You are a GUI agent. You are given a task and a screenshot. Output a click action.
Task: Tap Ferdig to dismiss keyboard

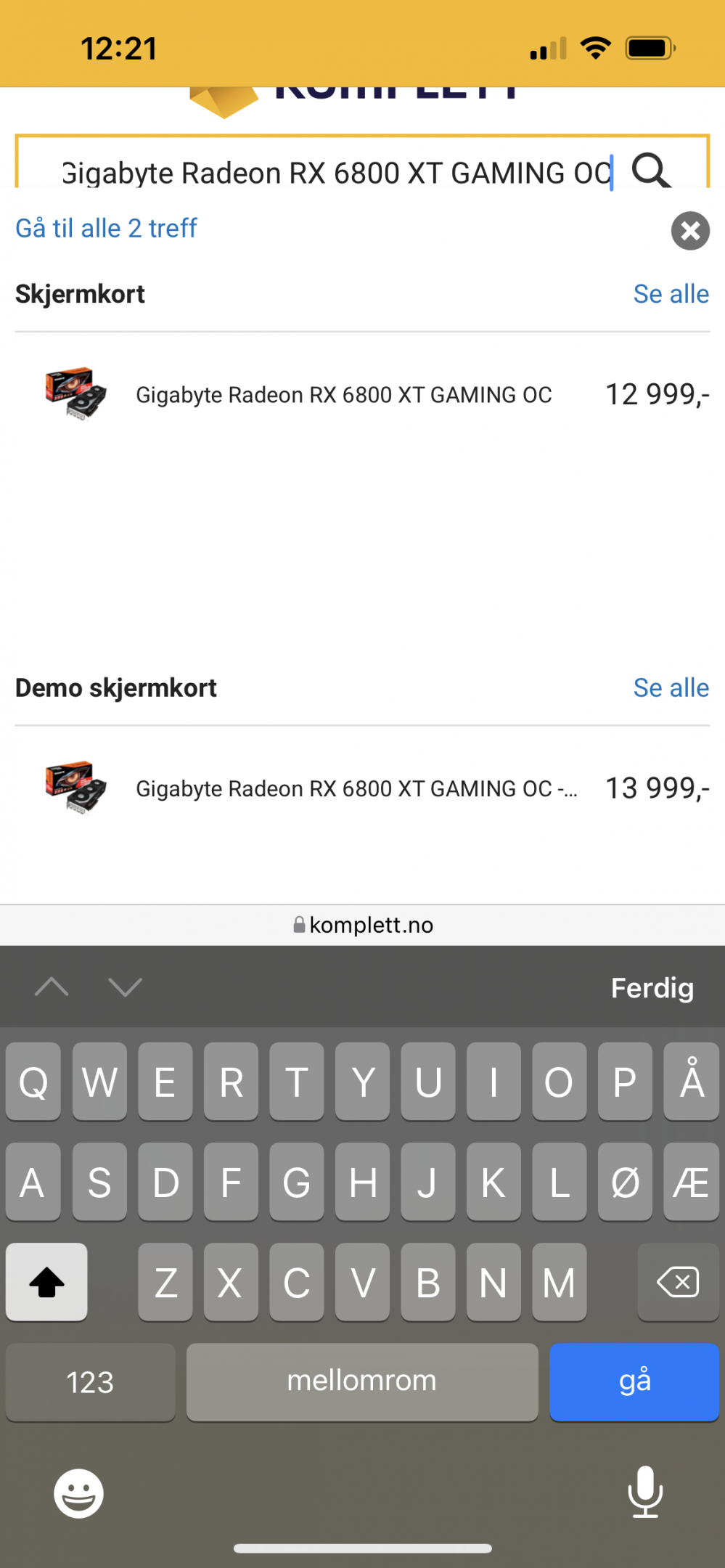[652, 988]
